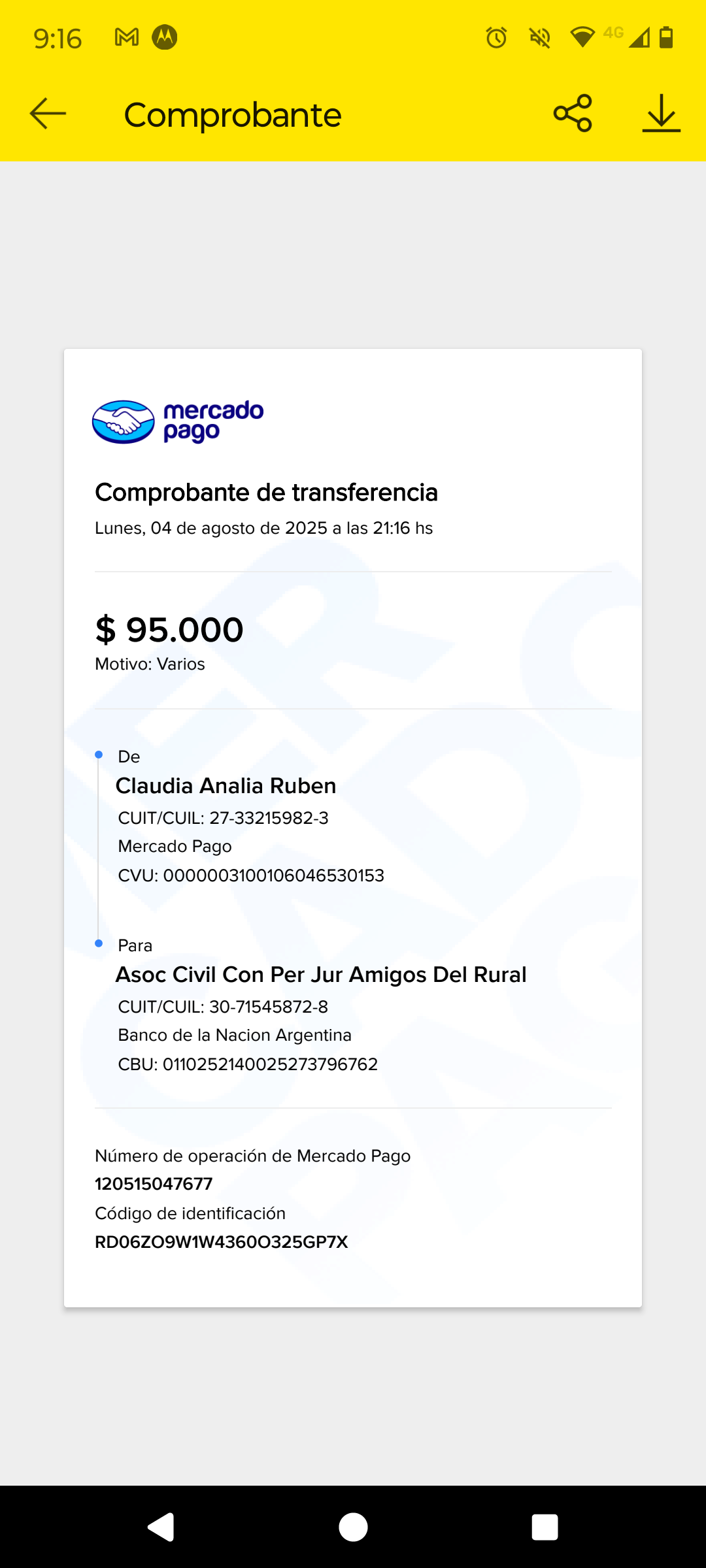This screenshot has width=706, height=1568.
Task: Tap the system back button
Action: tap(161, 1527)
